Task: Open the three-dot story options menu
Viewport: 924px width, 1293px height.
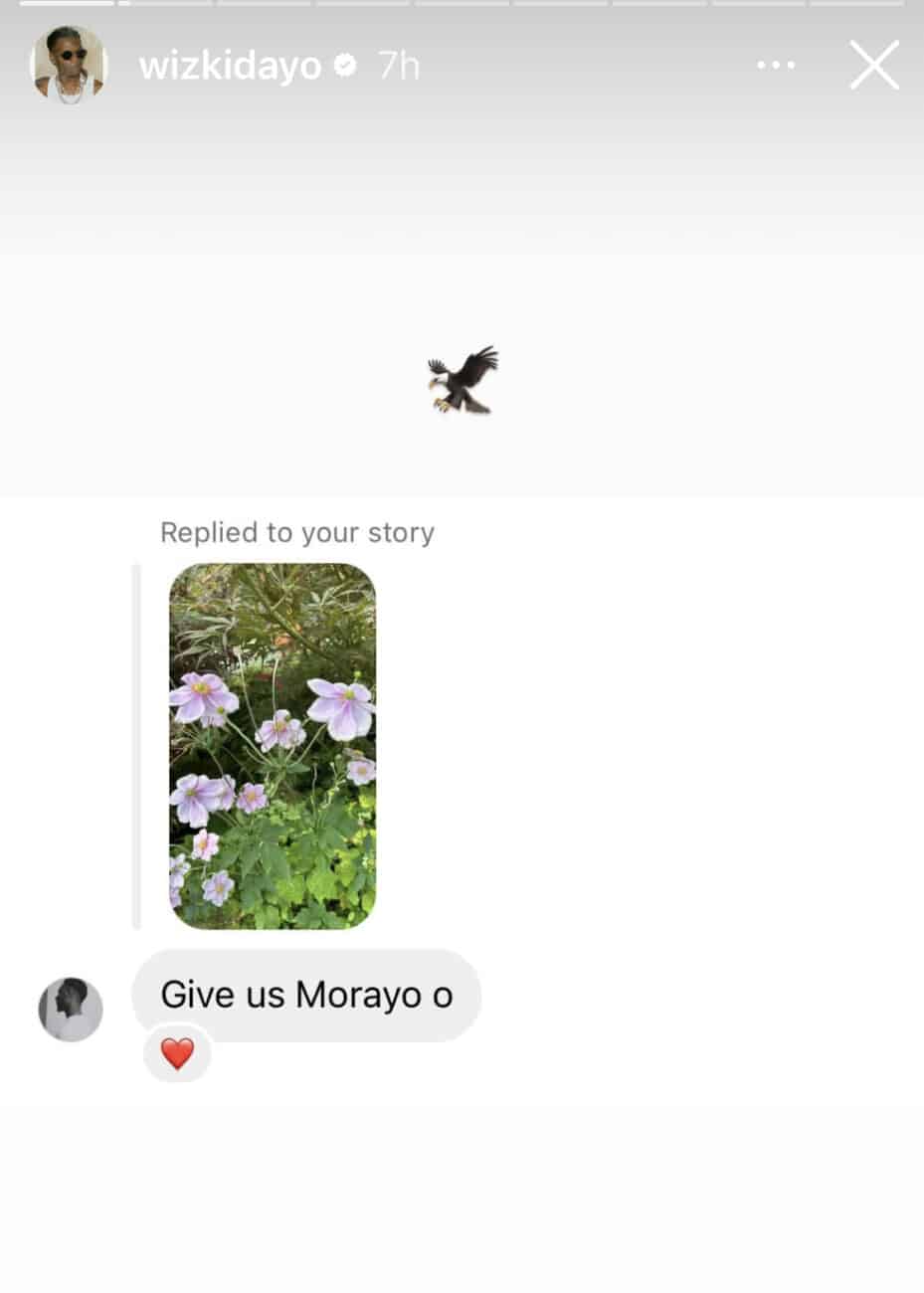Action: 776,66
